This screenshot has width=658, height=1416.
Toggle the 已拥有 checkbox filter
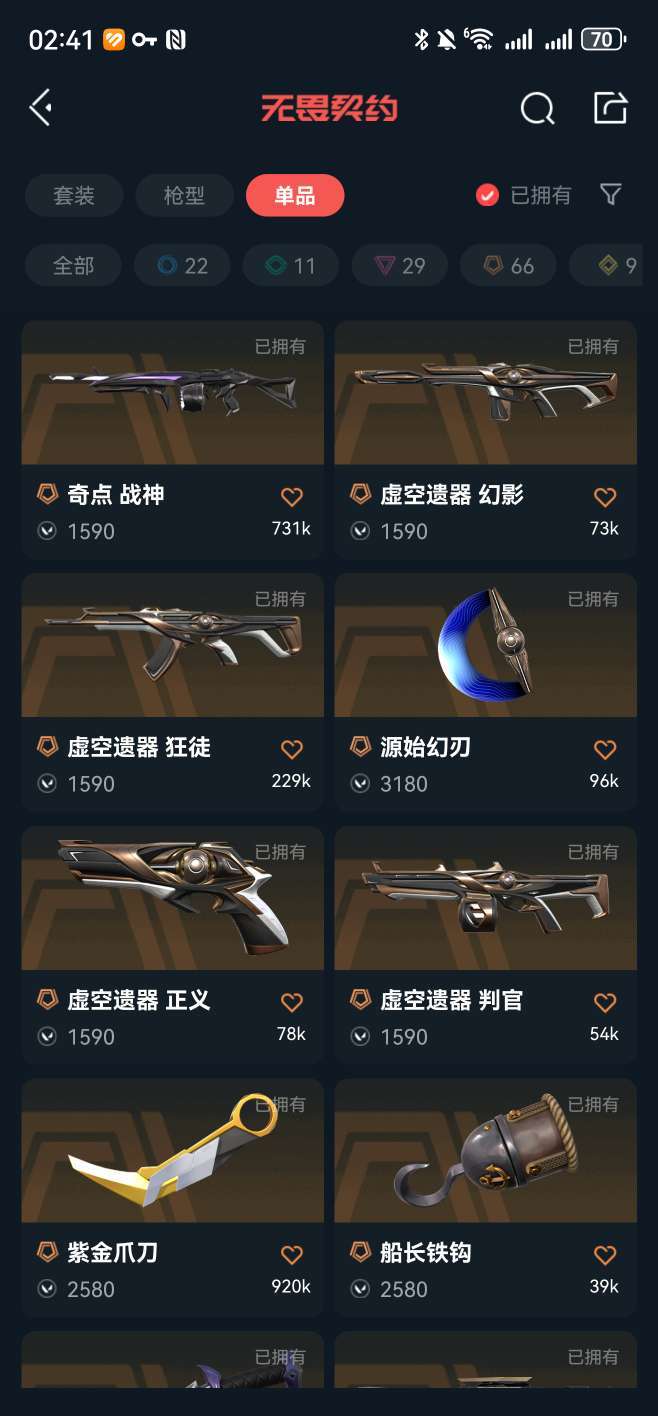click(x=487, y=195)
